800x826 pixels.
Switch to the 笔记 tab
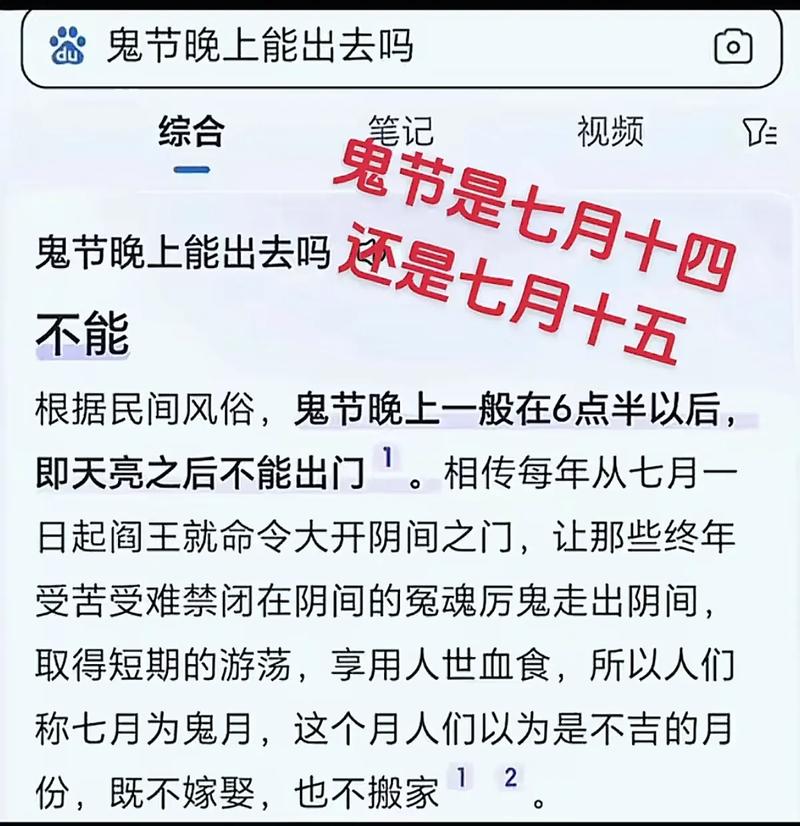coord(400,131)
